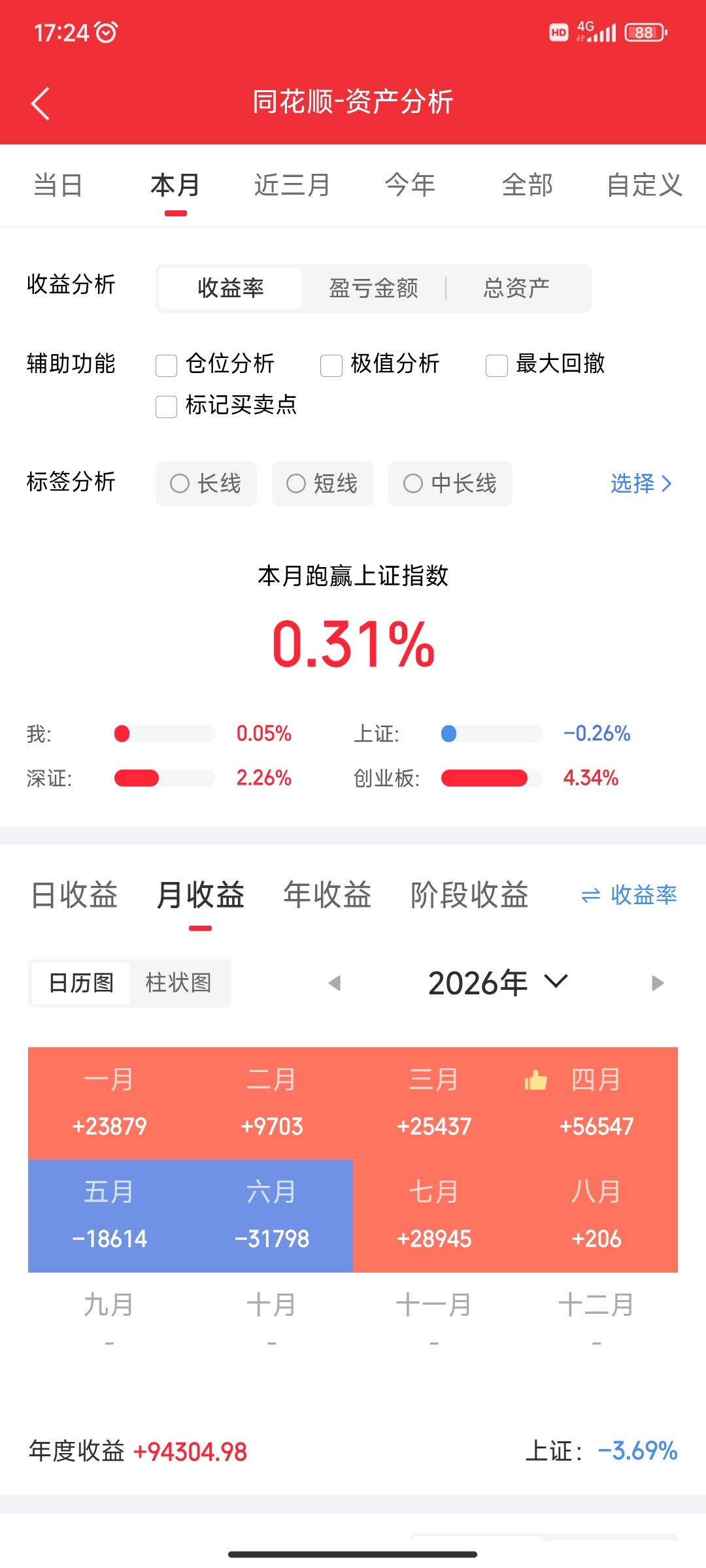Open the 2026年 year dropdown
The width and height of the screenshot is (706, 1568).
[498, 983]
